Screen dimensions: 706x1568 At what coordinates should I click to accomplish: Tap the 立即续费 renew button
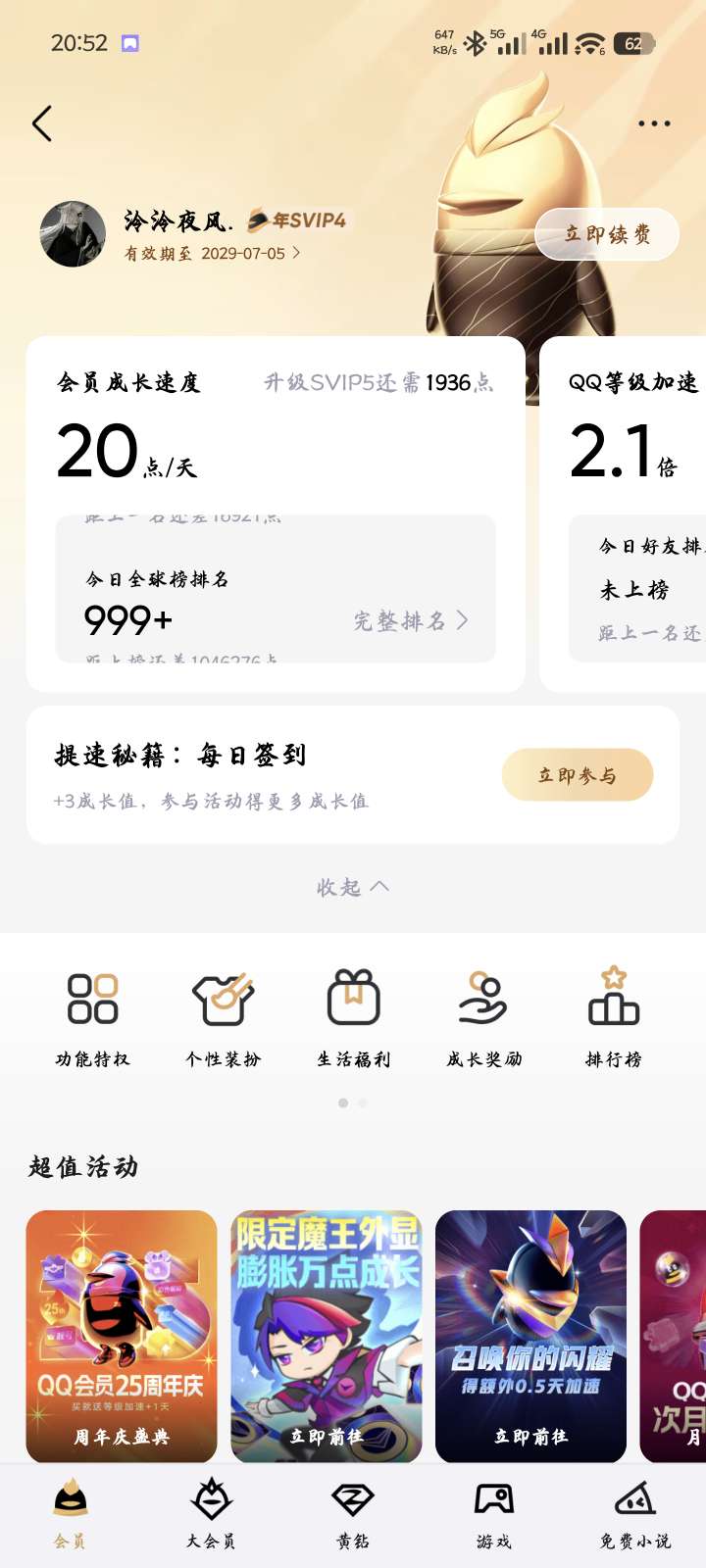click(x=607, y=234)
